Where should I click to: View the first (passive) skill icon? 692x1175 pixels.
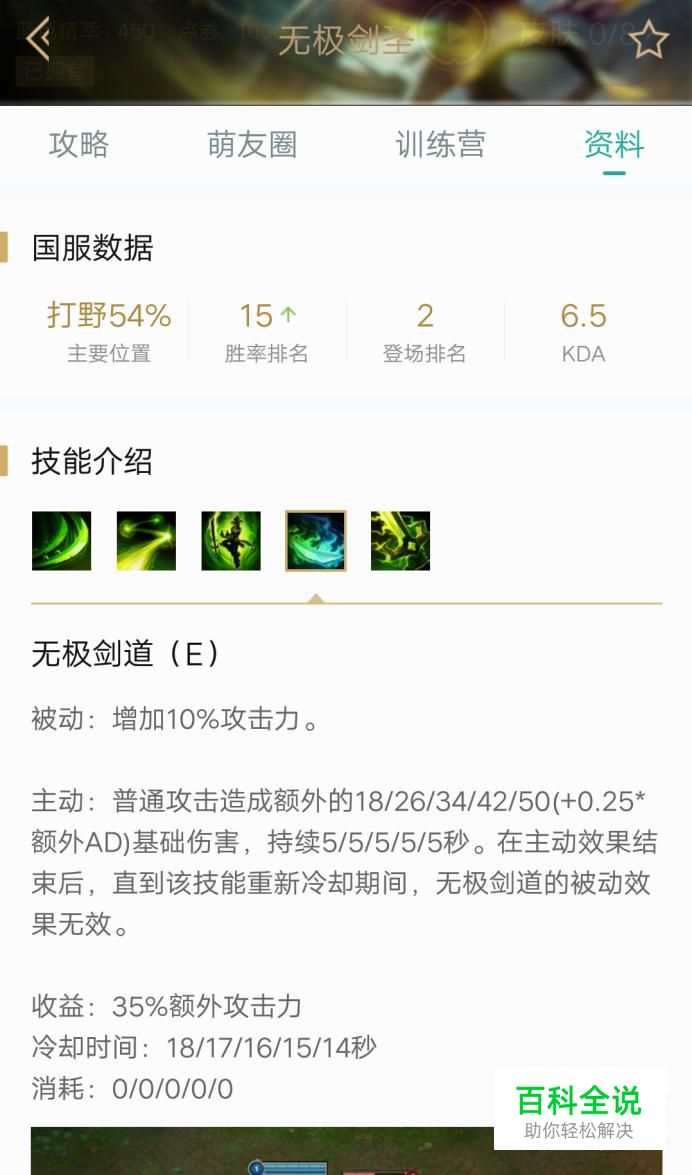pos(61,541)
